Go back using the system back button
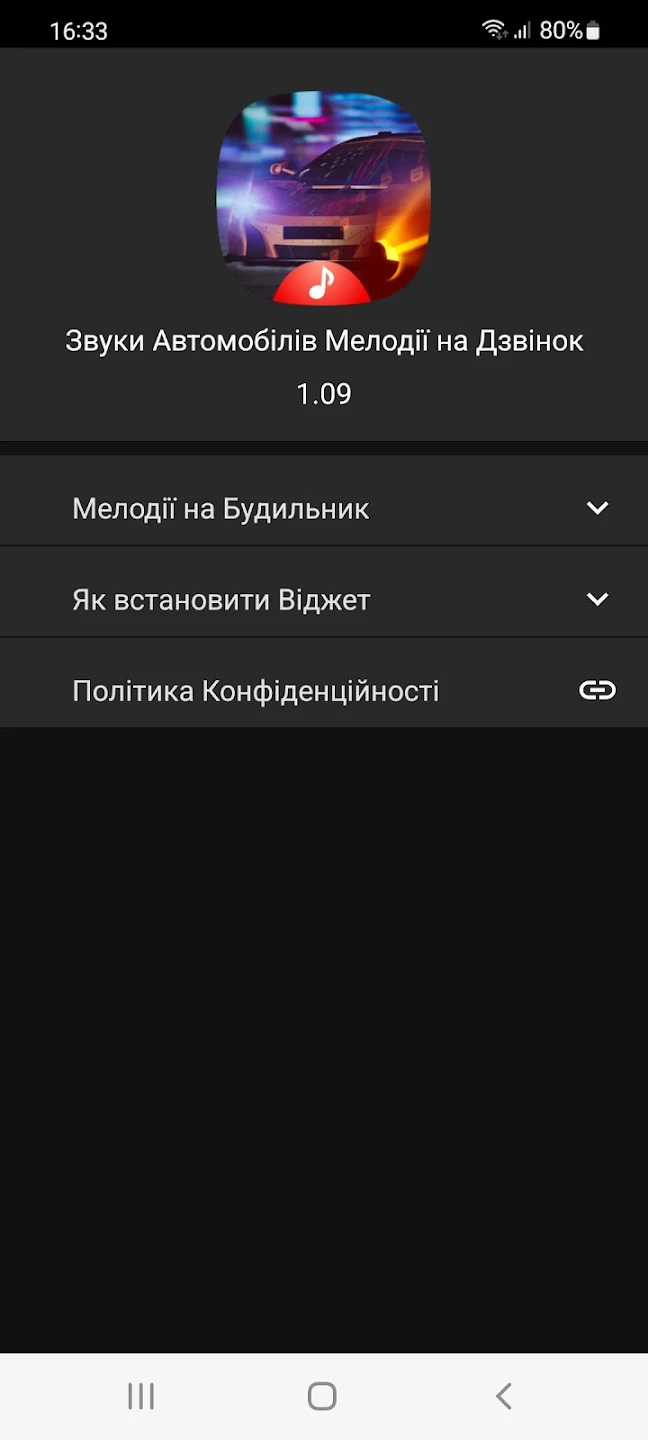 504,1396
